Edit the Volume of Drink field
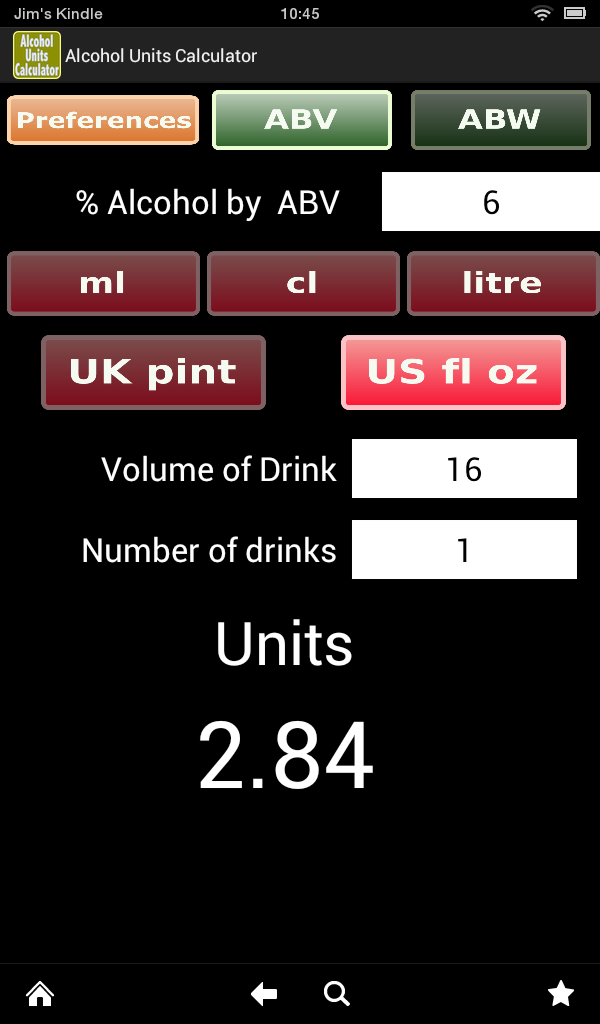The width and height of the screenshot is (600, 1024). pyautogui.click(x=464, y=469)
